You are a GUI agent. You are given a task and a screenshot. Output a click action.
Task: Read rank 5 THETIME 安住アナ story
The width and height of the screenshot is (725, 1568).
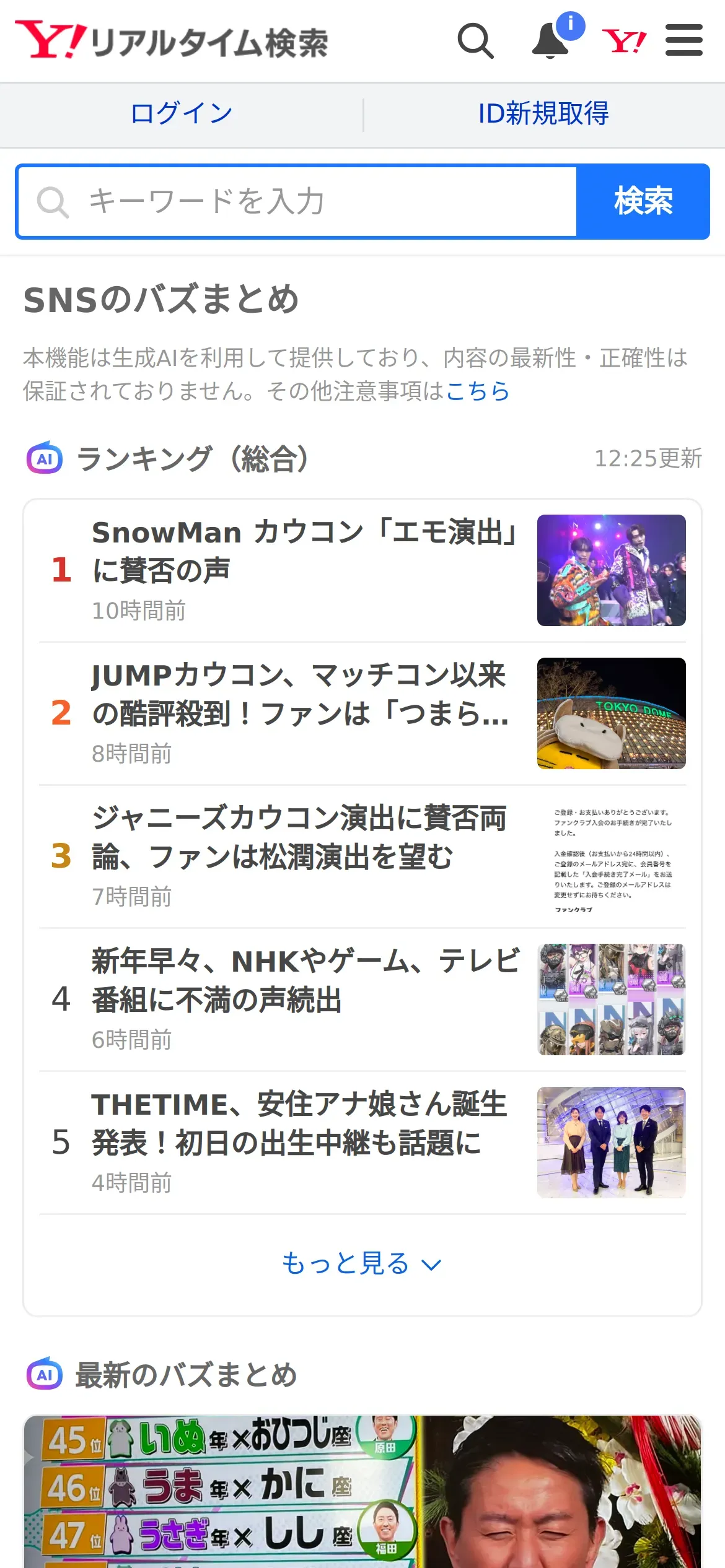(300, 1123)
